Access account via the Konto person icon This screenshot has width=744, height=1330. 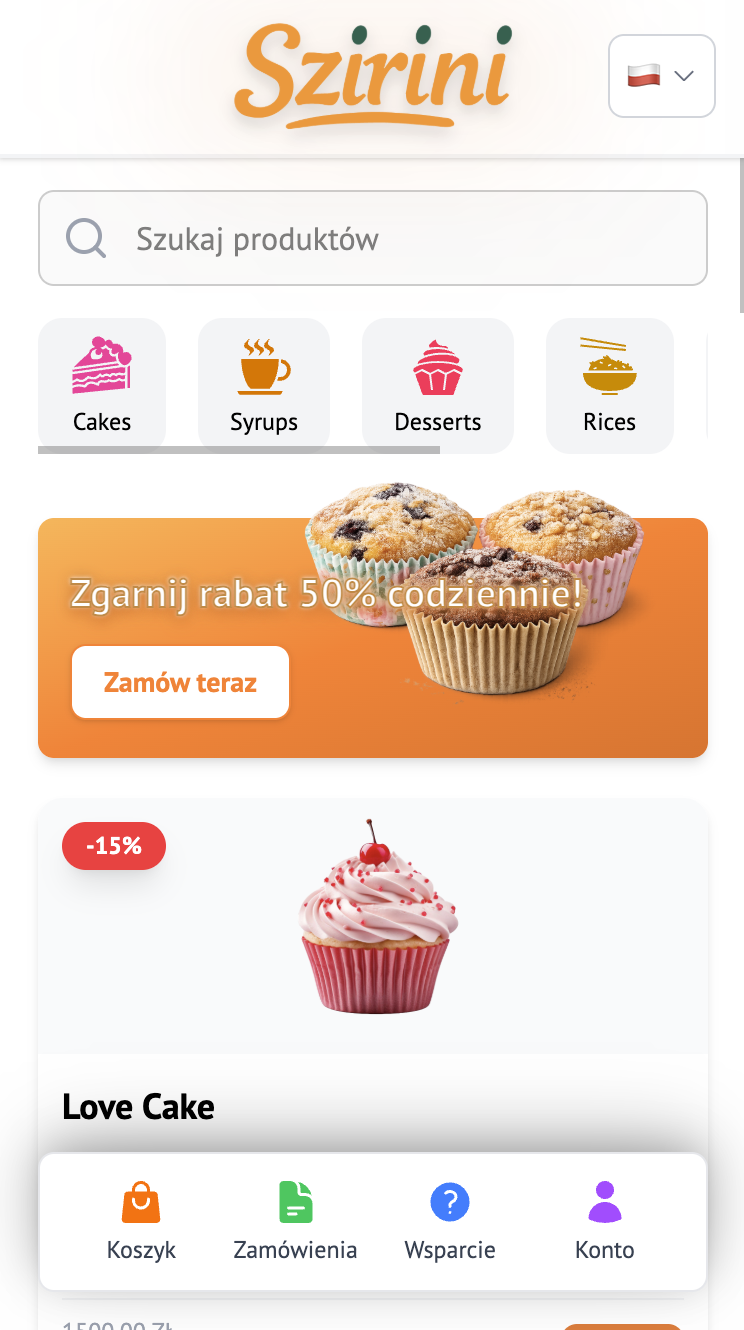604,1203
